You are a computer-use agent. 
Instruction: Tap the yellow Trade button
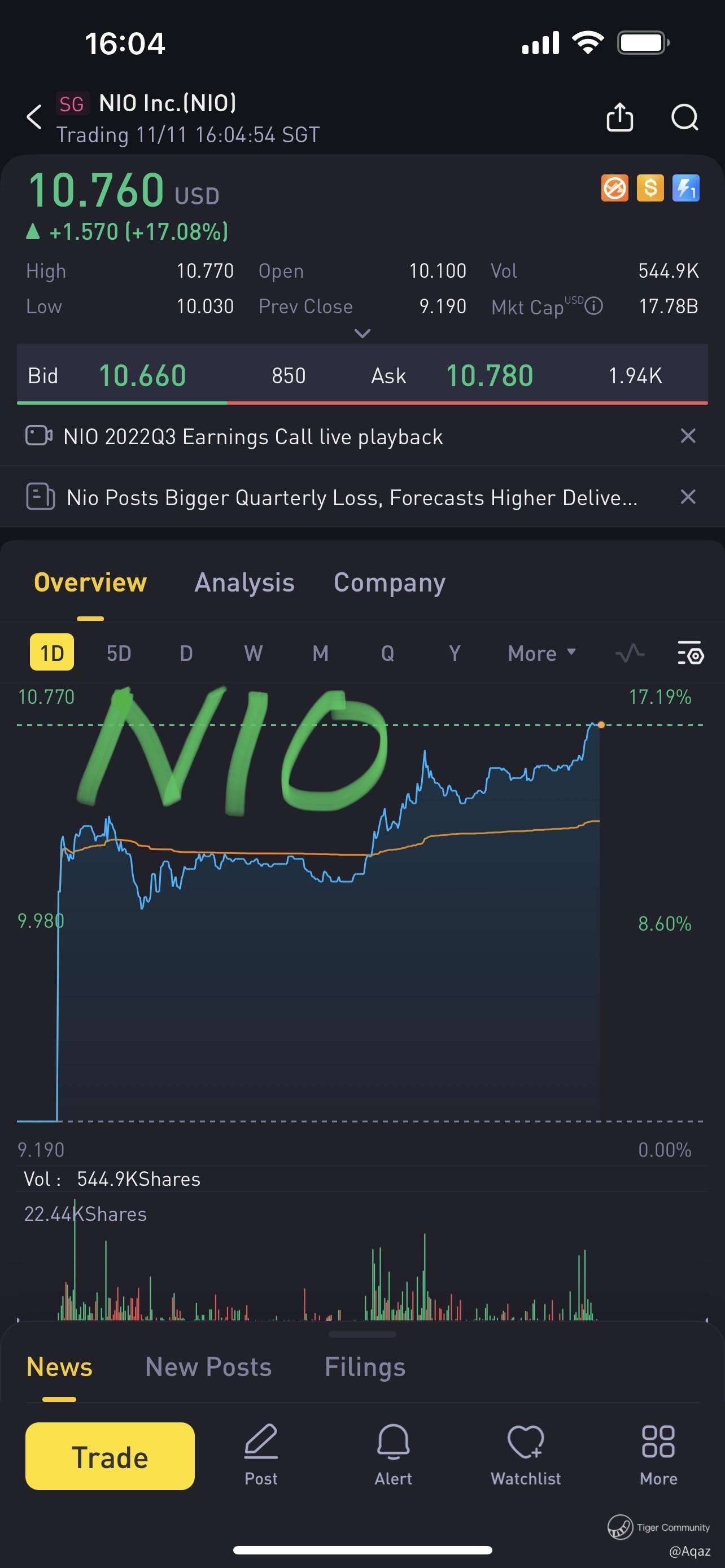tap(110, 1457)
